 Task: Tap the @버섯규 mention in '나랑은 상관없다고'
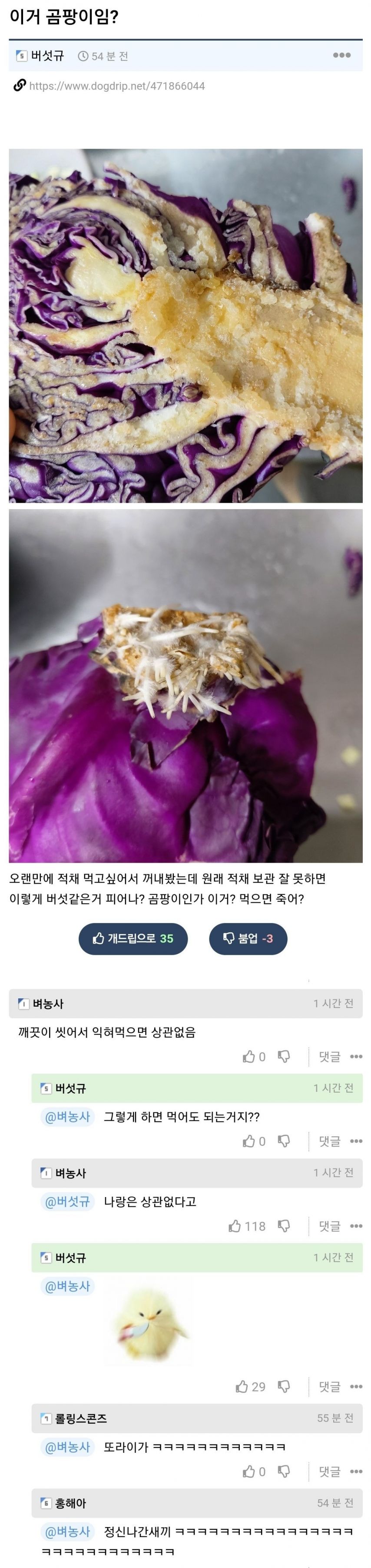pyautogui.click(x=67, y=1201)
